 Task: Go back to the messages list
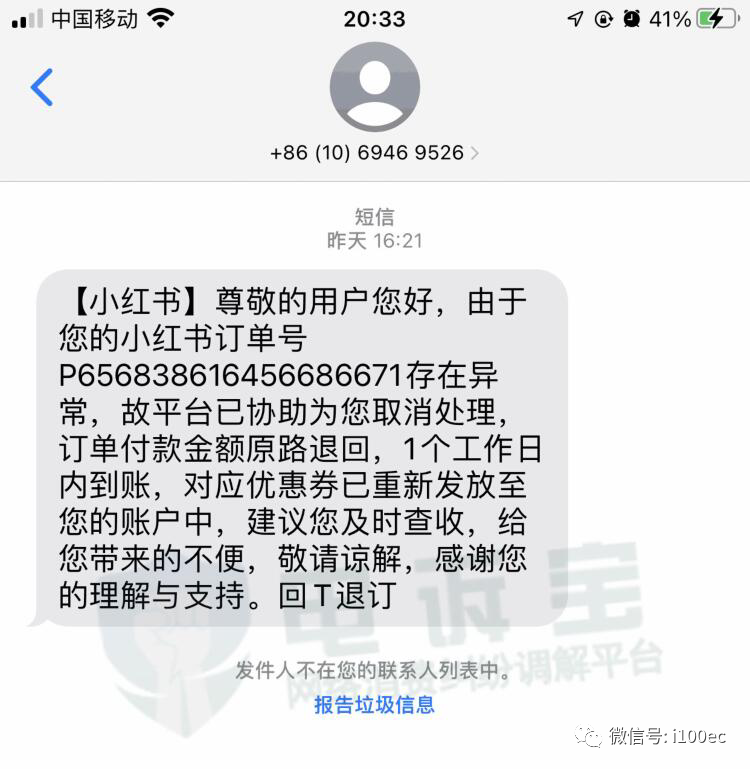click(41, 88)
